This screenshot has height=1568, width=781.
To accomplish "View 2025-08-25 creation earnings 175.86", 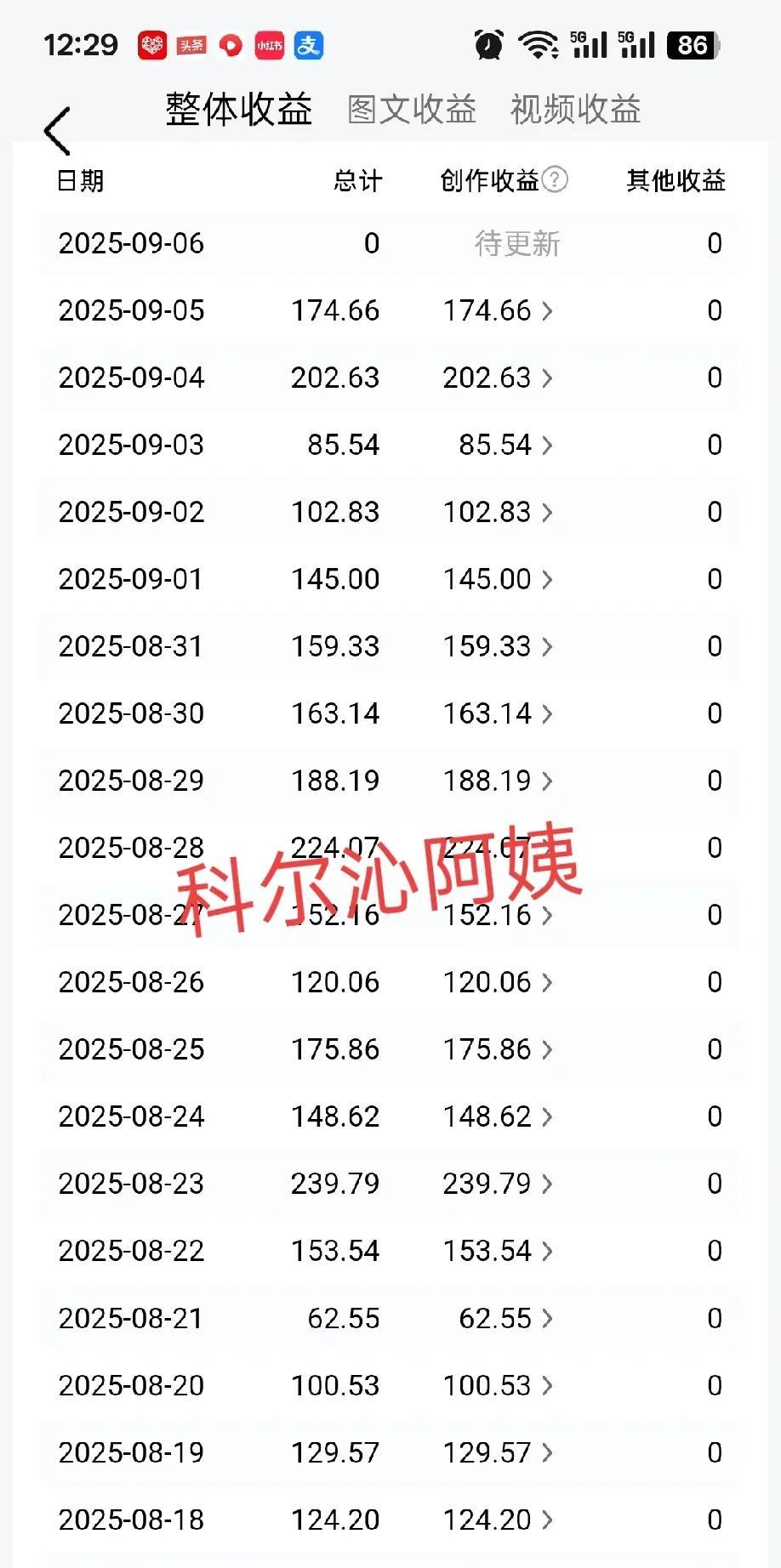I will tap(498, 1050).
